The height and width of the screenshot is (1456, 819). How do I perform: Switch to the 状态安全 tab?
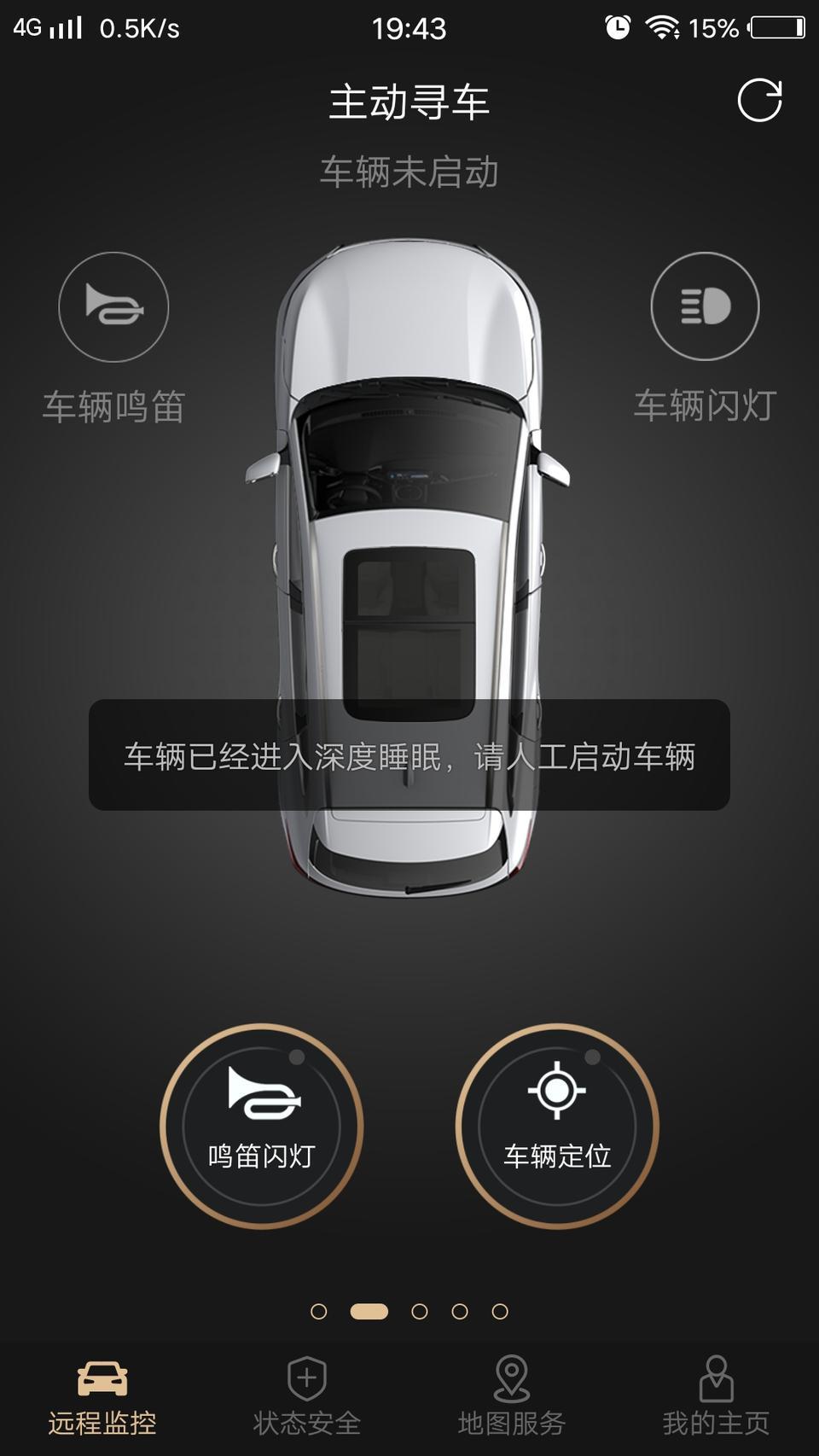(x=307, y=1397)
